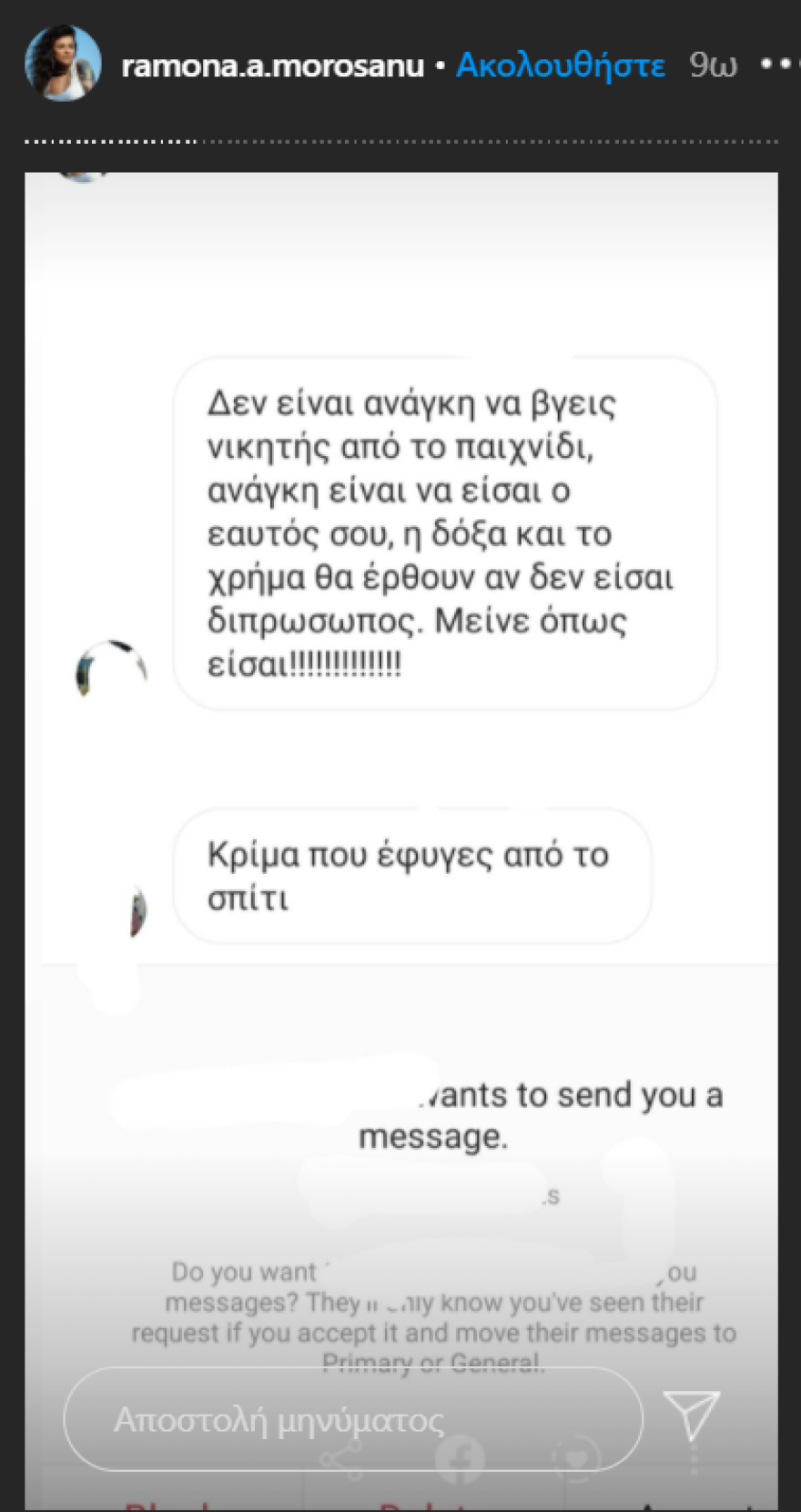The height and width of the screenshot is (1512, 801).
Task: Click the 'Κρίμα που έφυγες' message bubble
Action: 414,876
